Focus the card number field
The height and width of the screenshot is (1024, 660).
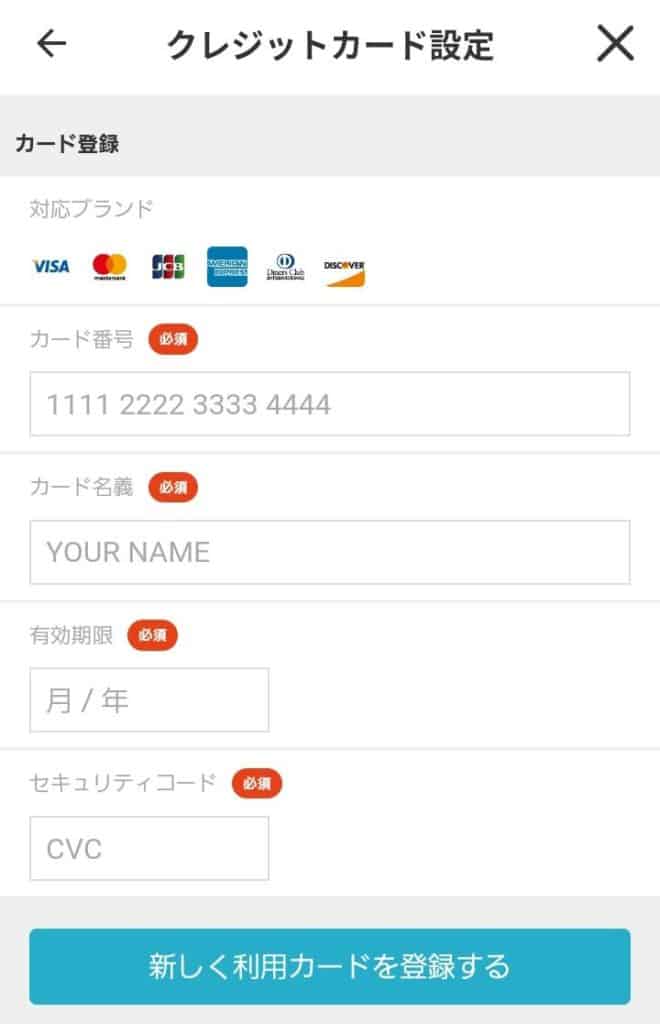330,404
